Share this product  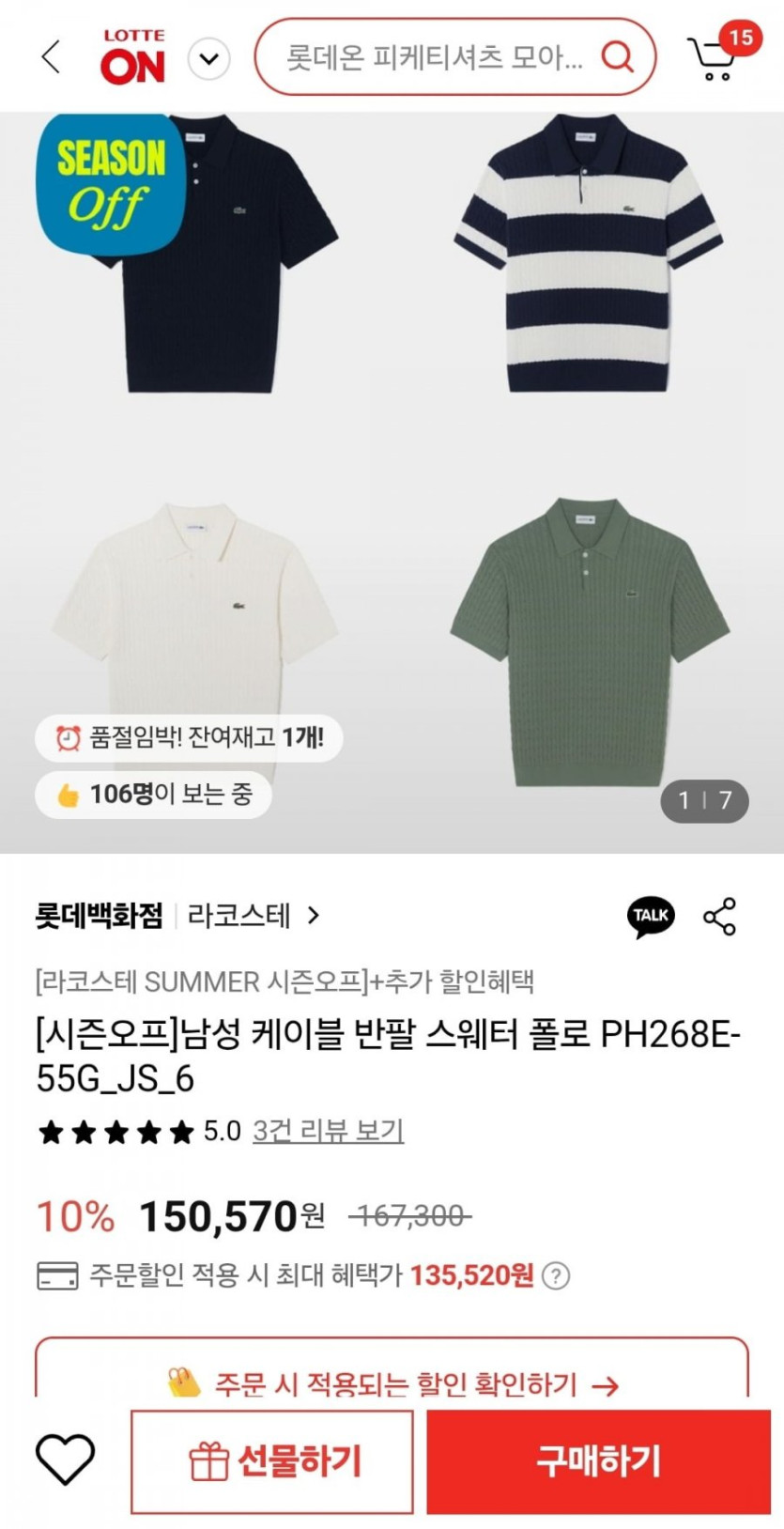719,917
